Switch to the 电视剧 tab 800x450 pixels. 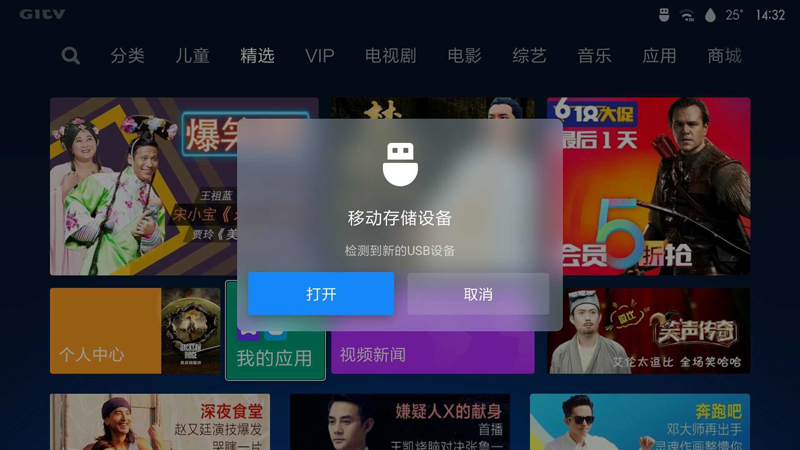point(390,56)
